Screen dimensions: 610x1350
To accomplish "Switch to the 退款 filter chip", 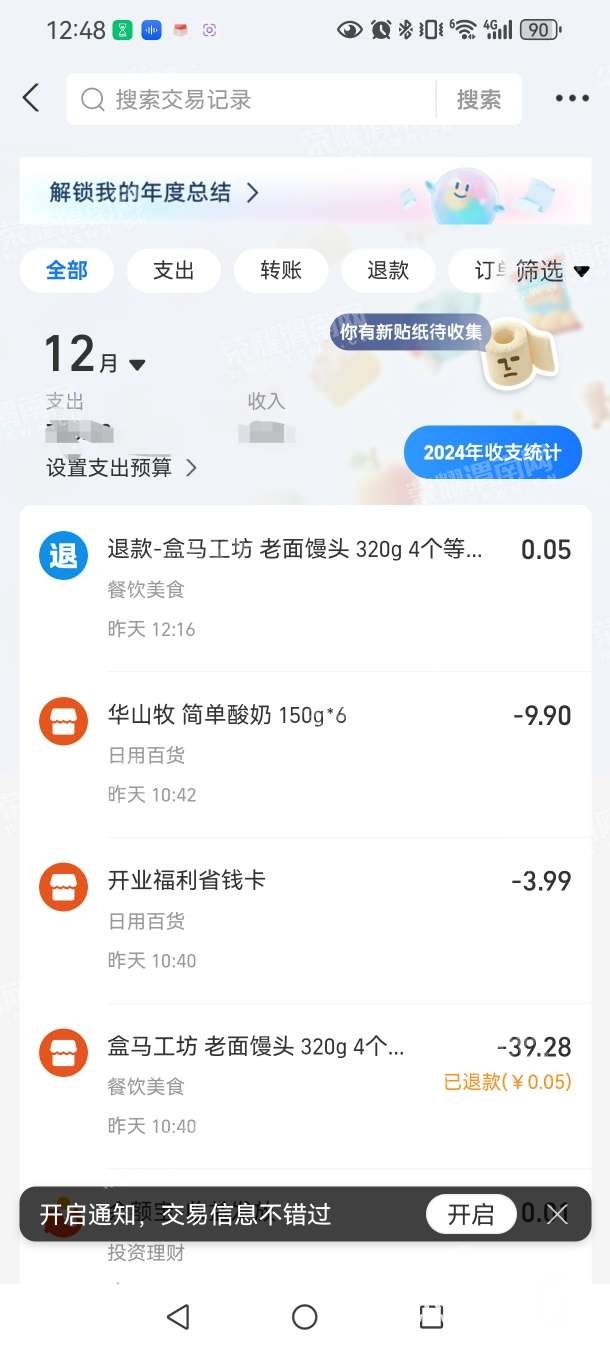I will pyautogui.click(x=388, y=270).
